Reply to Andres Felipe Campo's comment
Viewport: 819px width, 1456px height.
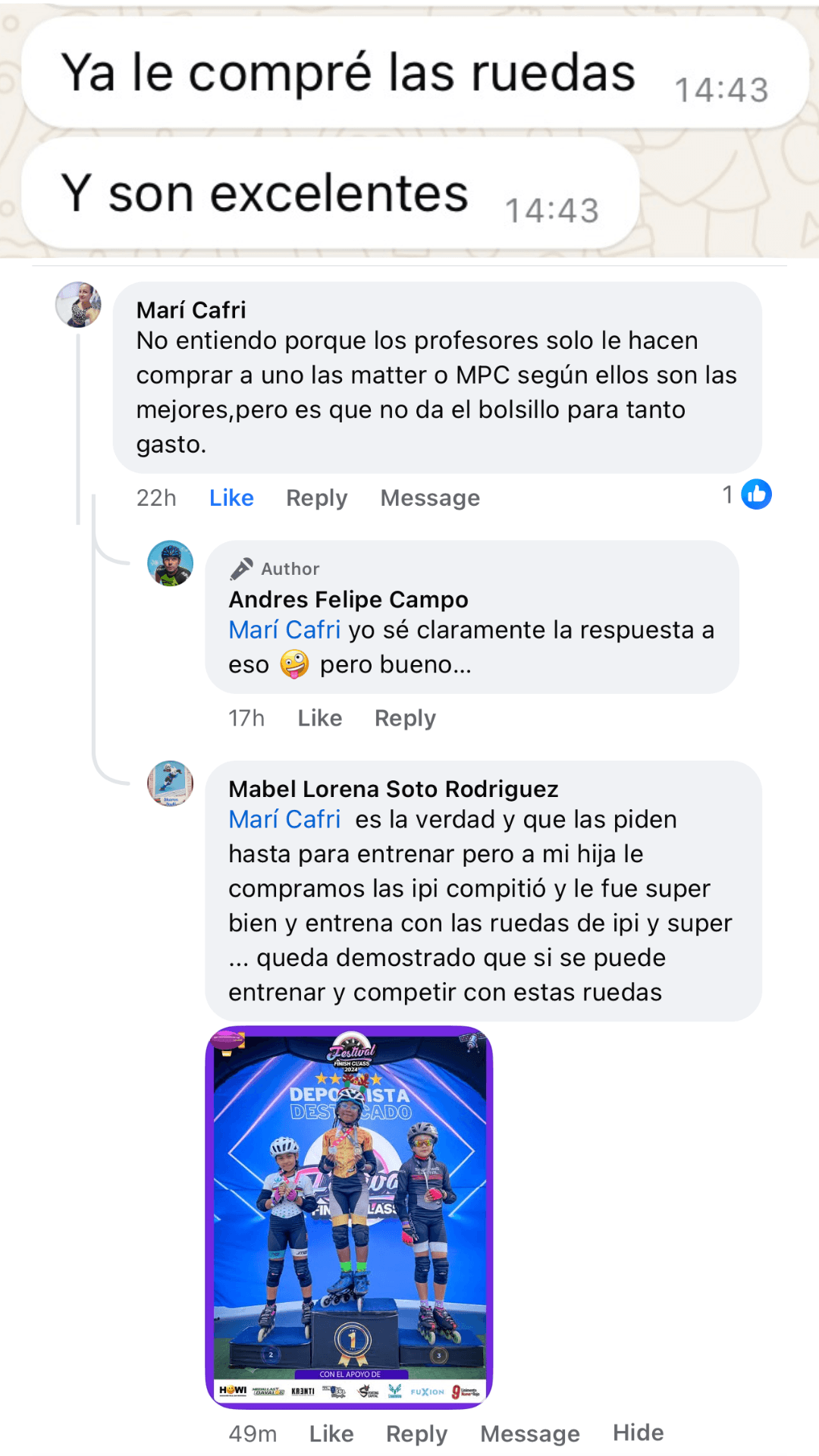405,718
